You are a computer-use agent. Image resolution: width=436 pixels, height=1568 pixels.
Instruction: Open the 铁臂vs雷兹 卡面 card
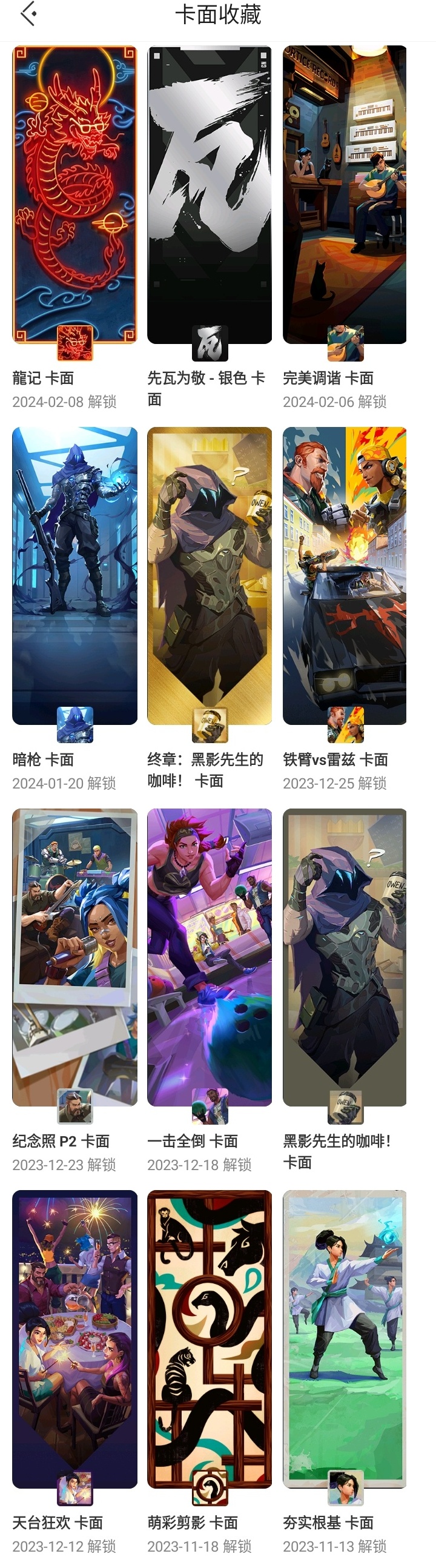pos(345,575)
